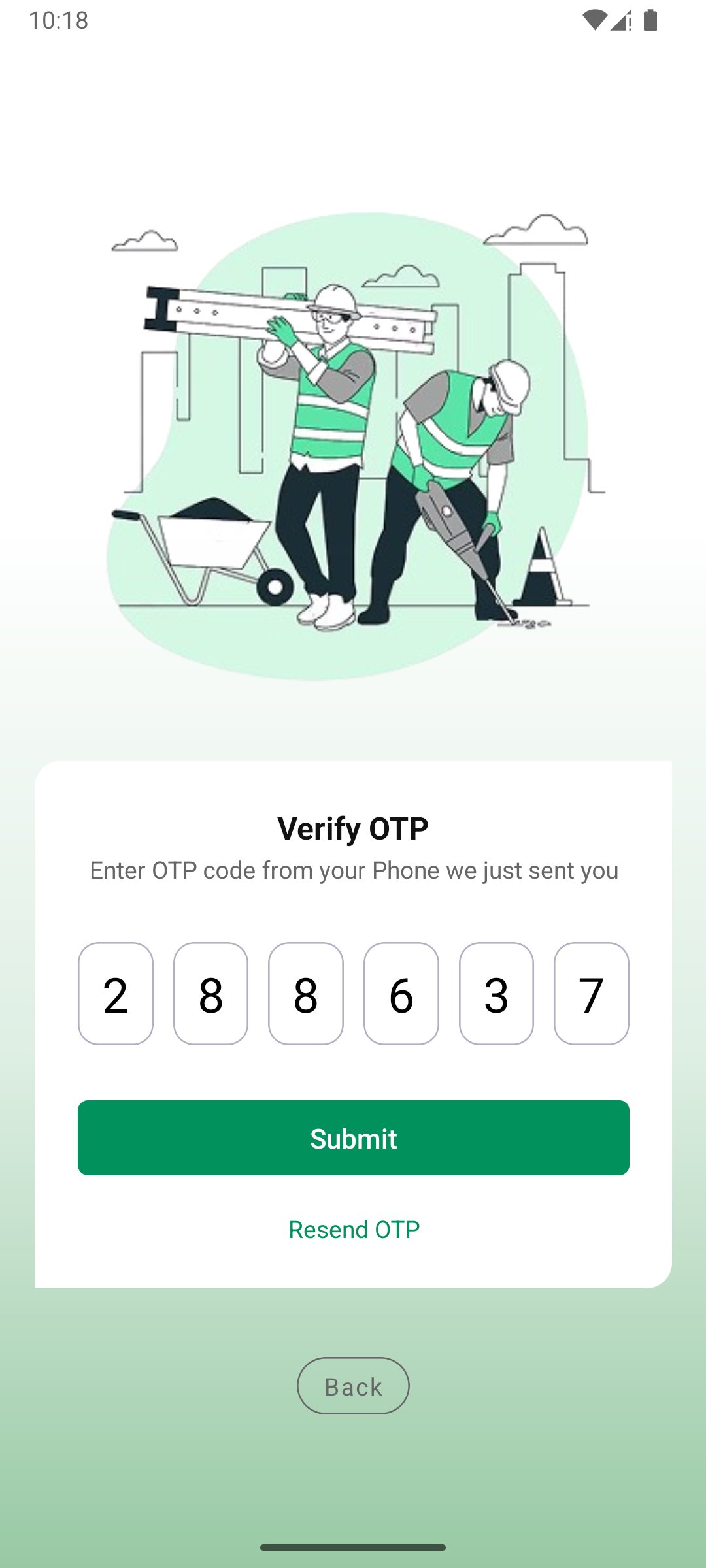
Task: Select the last OTP box containing 7
Action: pyautogui.click(x=591, y=994)
